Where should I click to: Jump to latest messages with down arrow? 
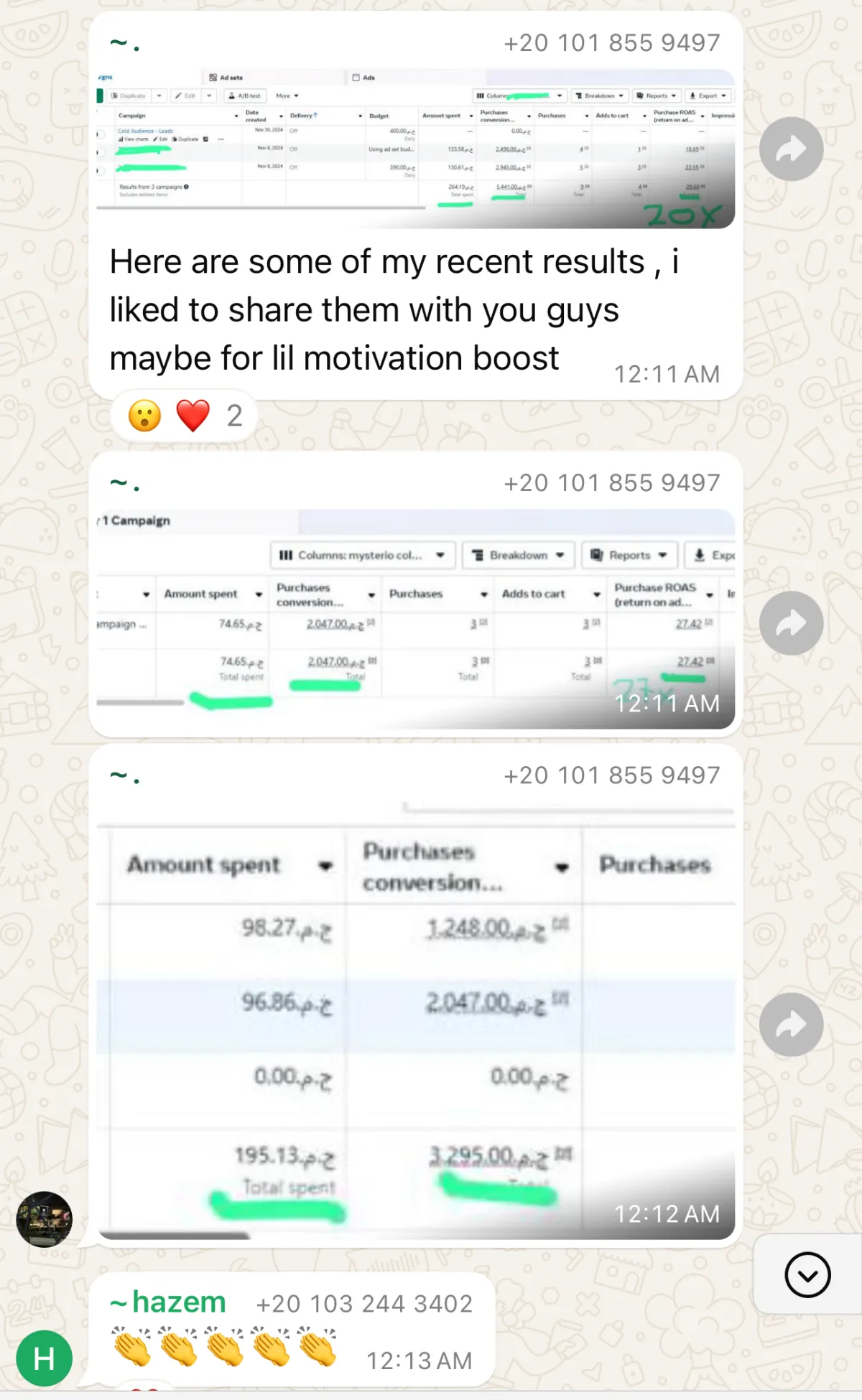807,1275
